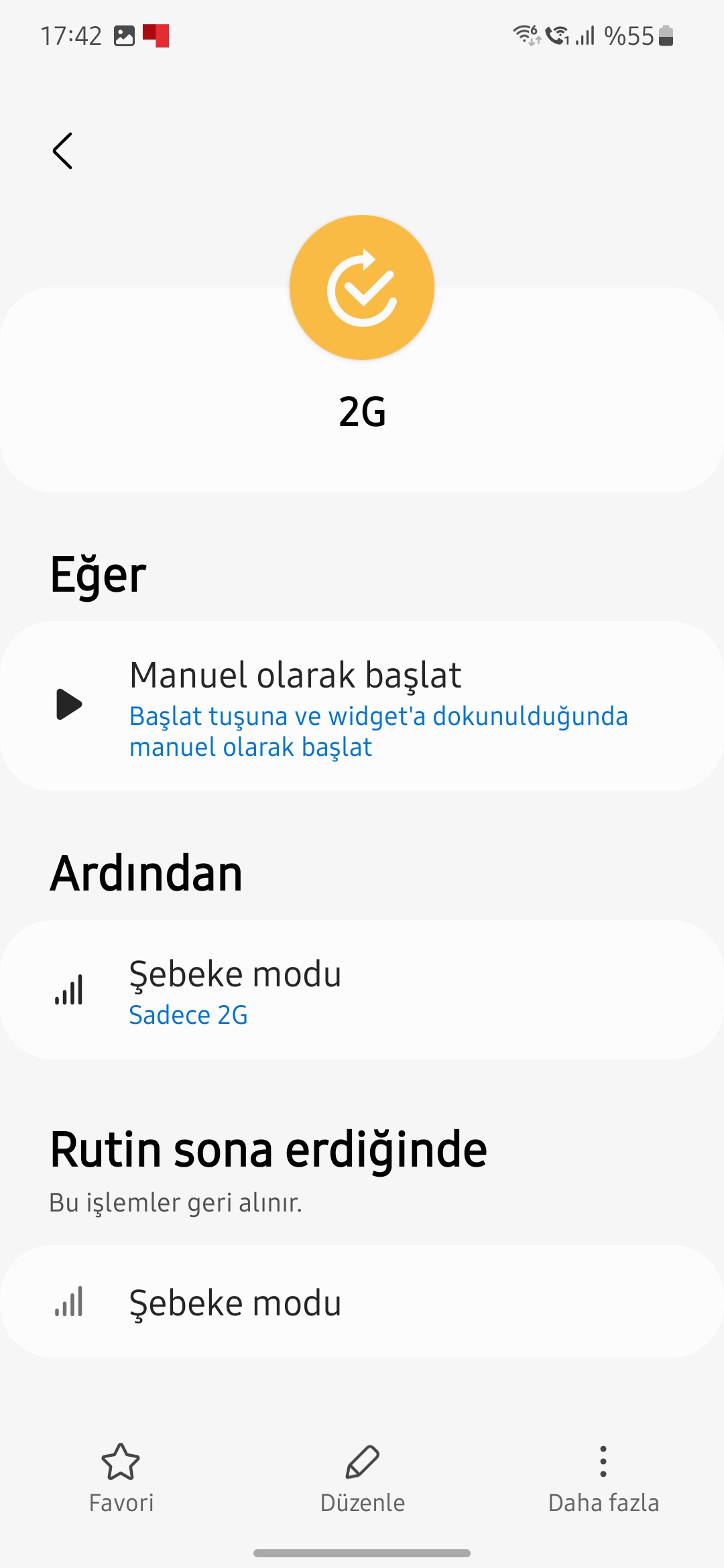
Task: Go back using the arrow icon
Action: click(x=62, y=151)
